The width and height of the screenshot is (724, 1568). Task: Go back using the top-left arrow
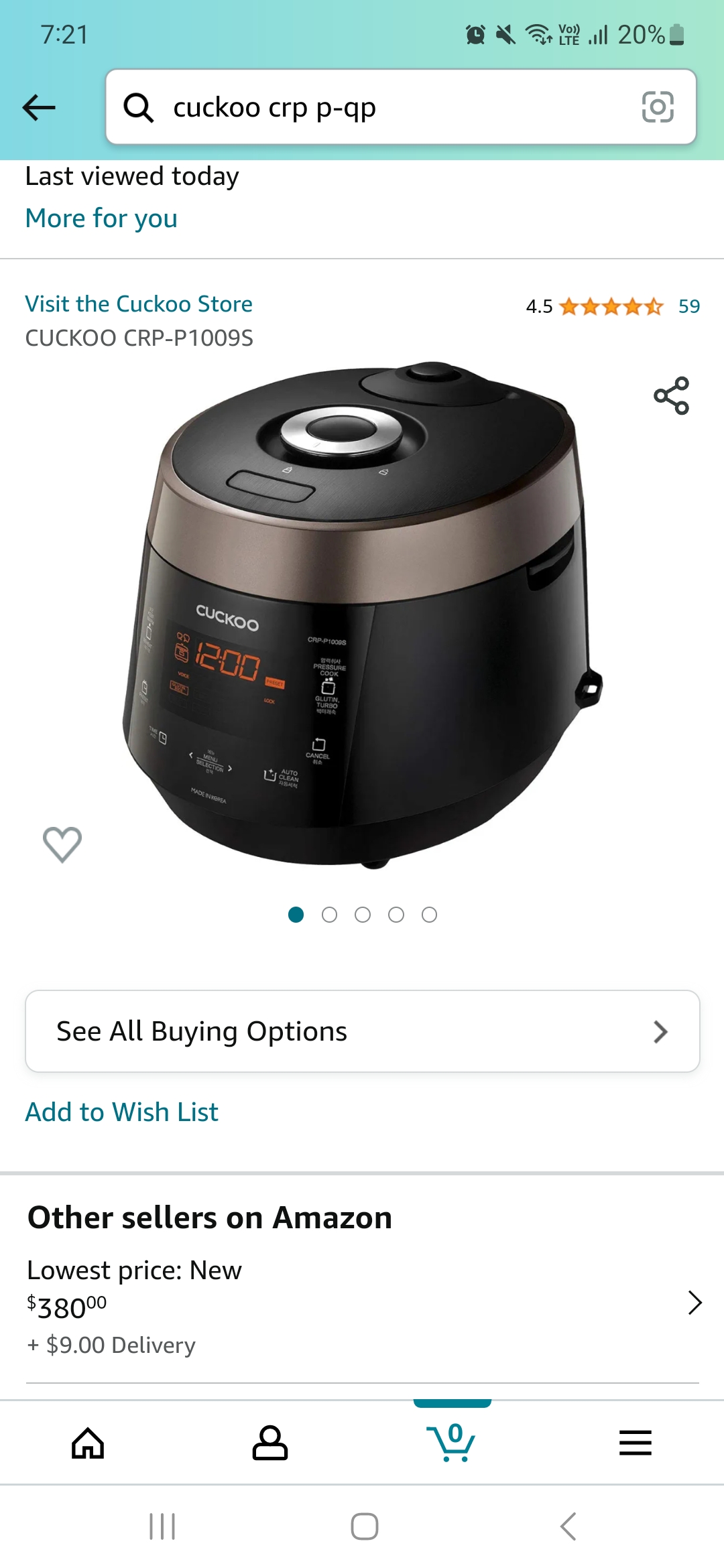coord(39,107)
